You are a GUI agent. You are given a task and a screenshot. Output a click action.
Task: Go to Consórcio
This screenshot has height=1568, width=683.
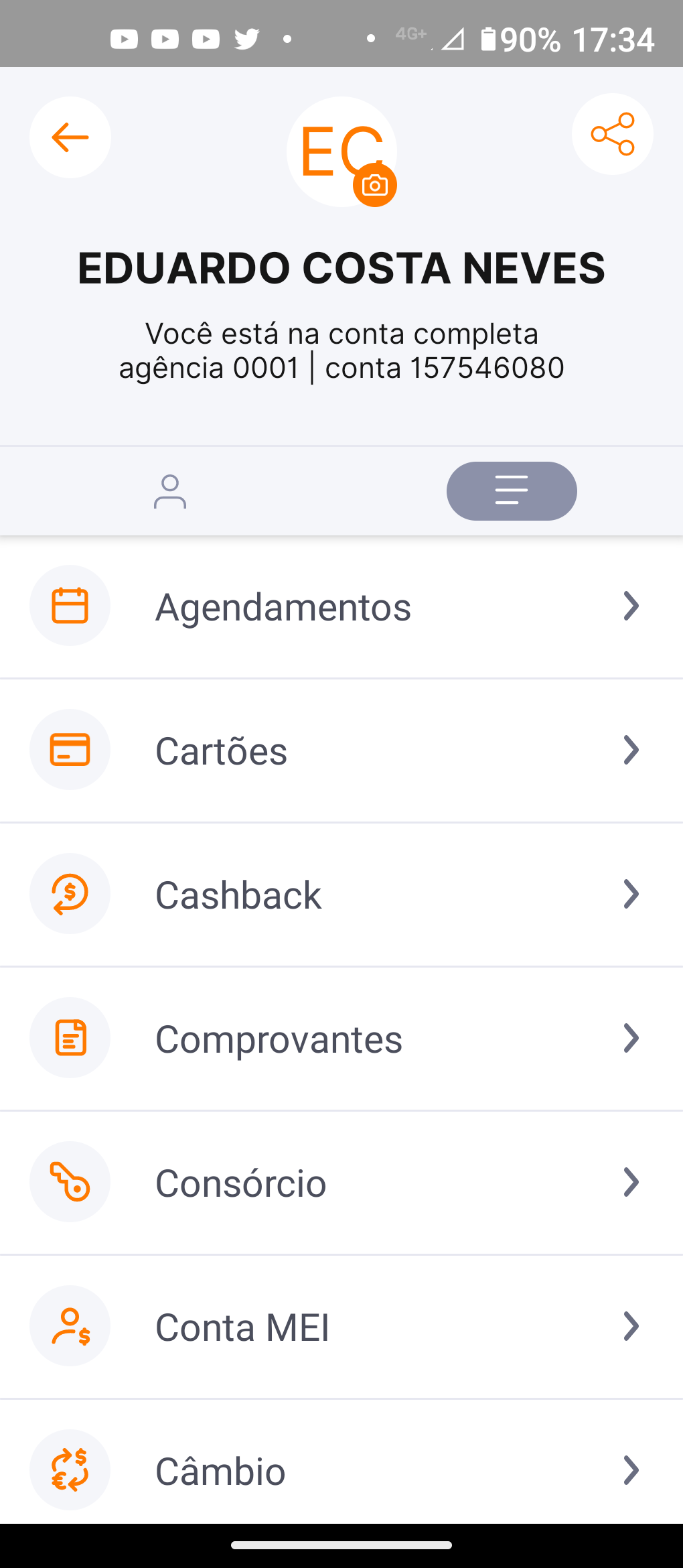point(341,1183)
